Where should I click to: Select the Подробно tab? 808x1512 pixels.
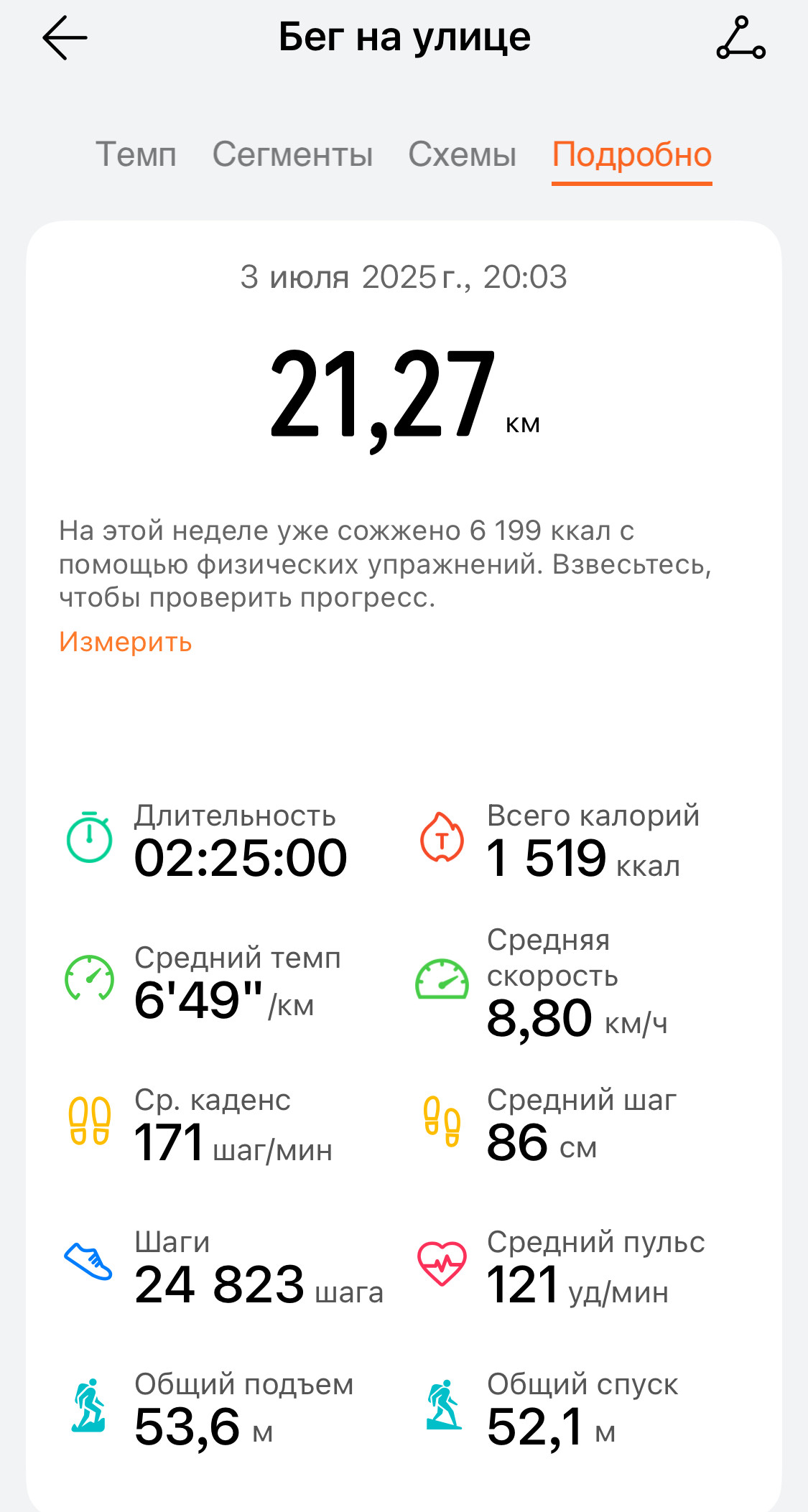[x=632, y=155]
